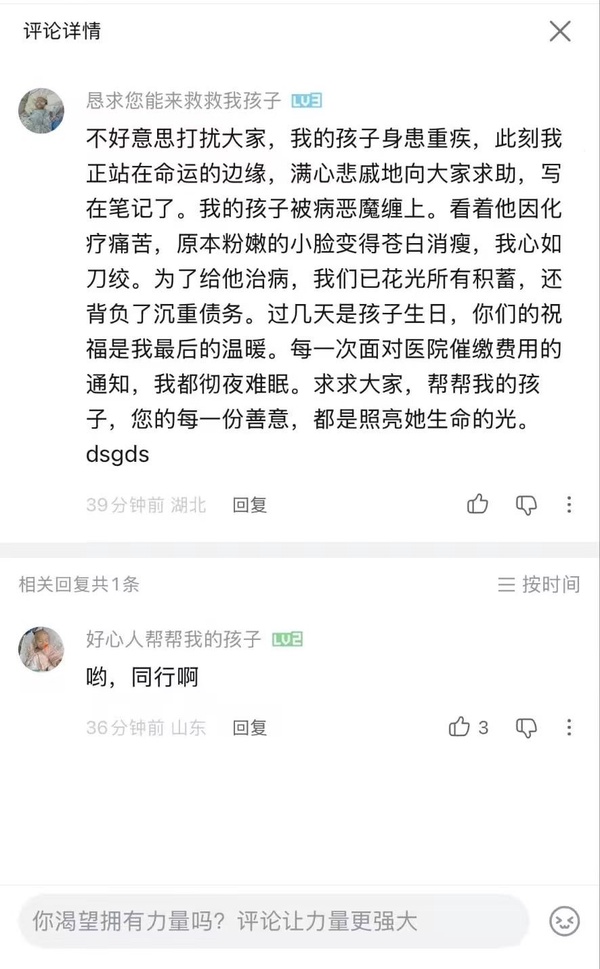This screenshot has height=969, width=600.
Task: Dislike the reply 哟，同行啊
Action: pos(526,727)
